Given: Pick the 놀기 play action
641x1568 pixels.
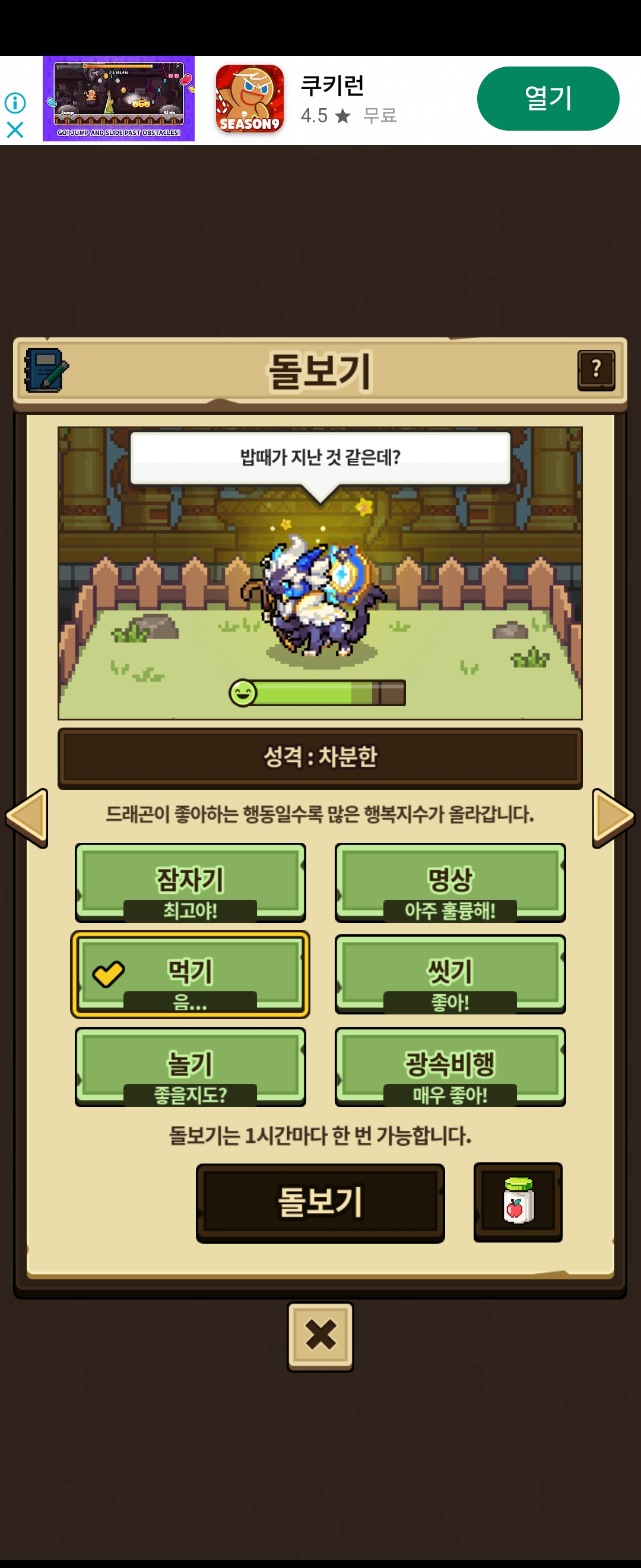Looking at the screenshot, I should click(x=191, y=1066).
